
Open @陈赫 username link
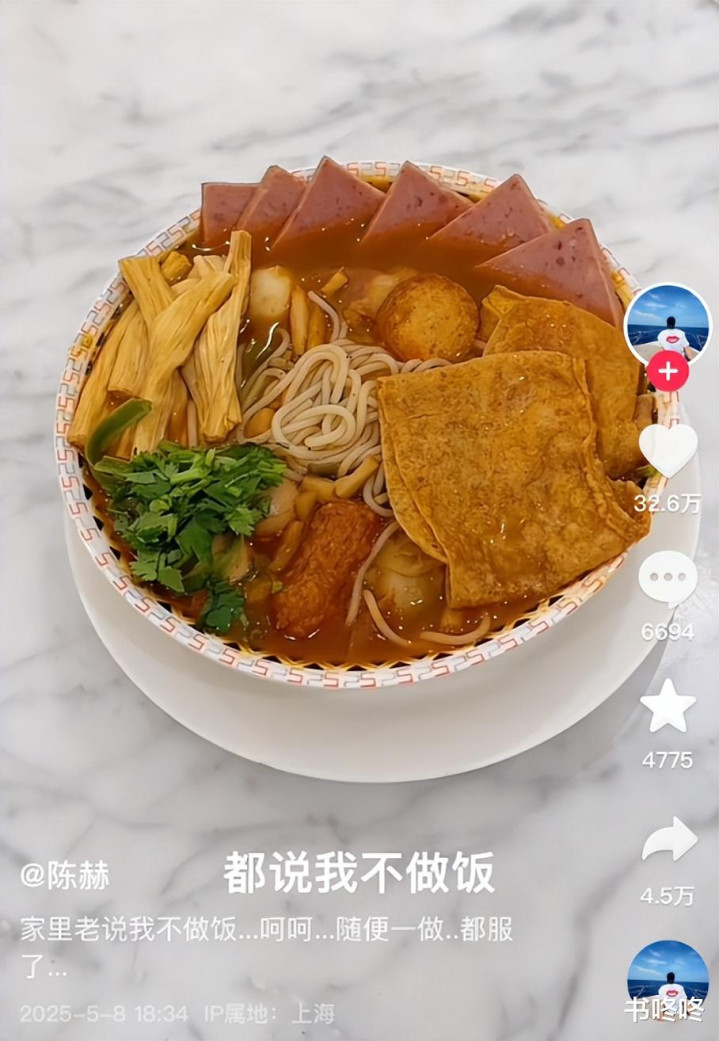(65, 875)
